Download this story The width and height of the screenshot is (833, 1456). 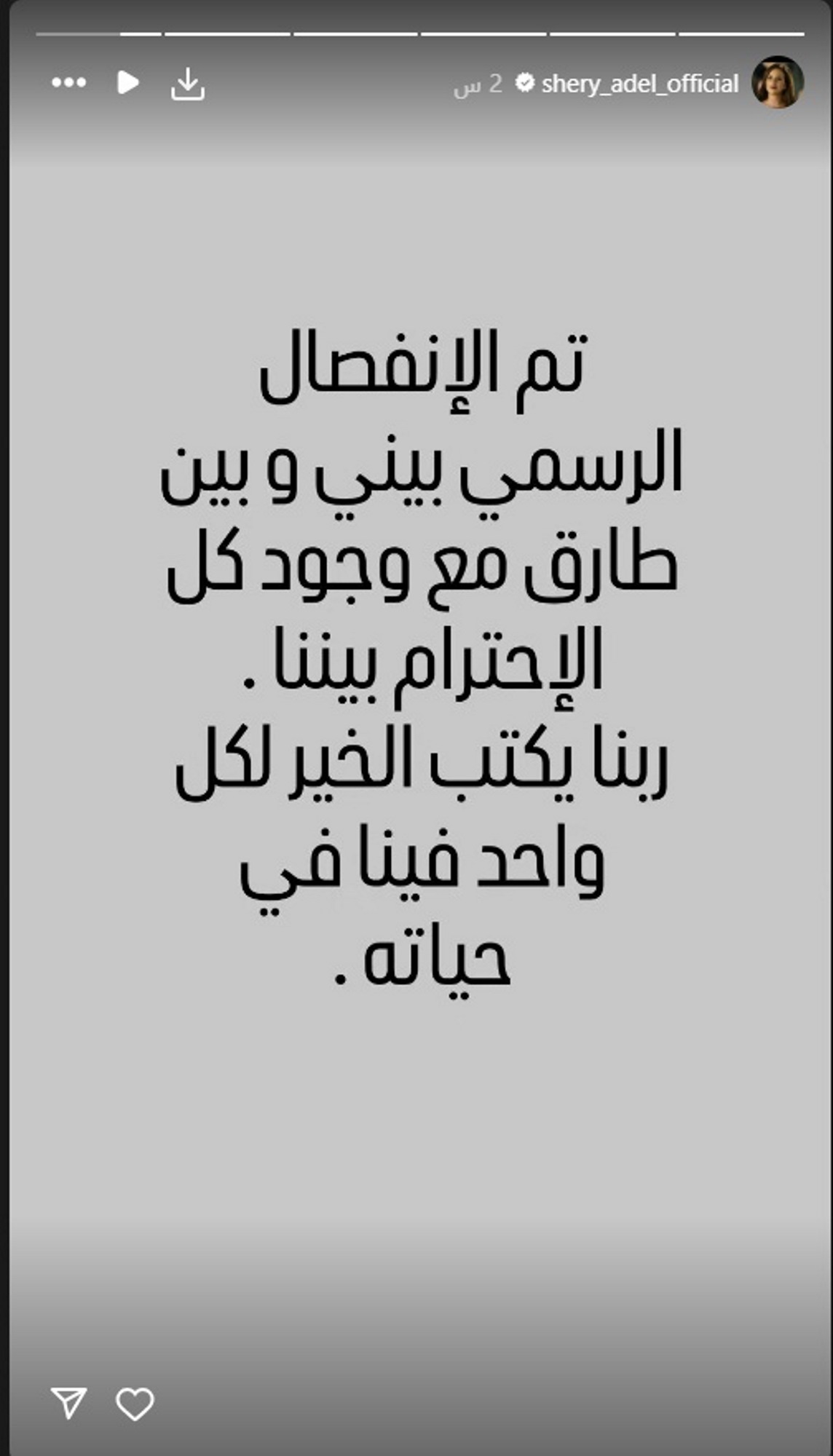[187, 84]
